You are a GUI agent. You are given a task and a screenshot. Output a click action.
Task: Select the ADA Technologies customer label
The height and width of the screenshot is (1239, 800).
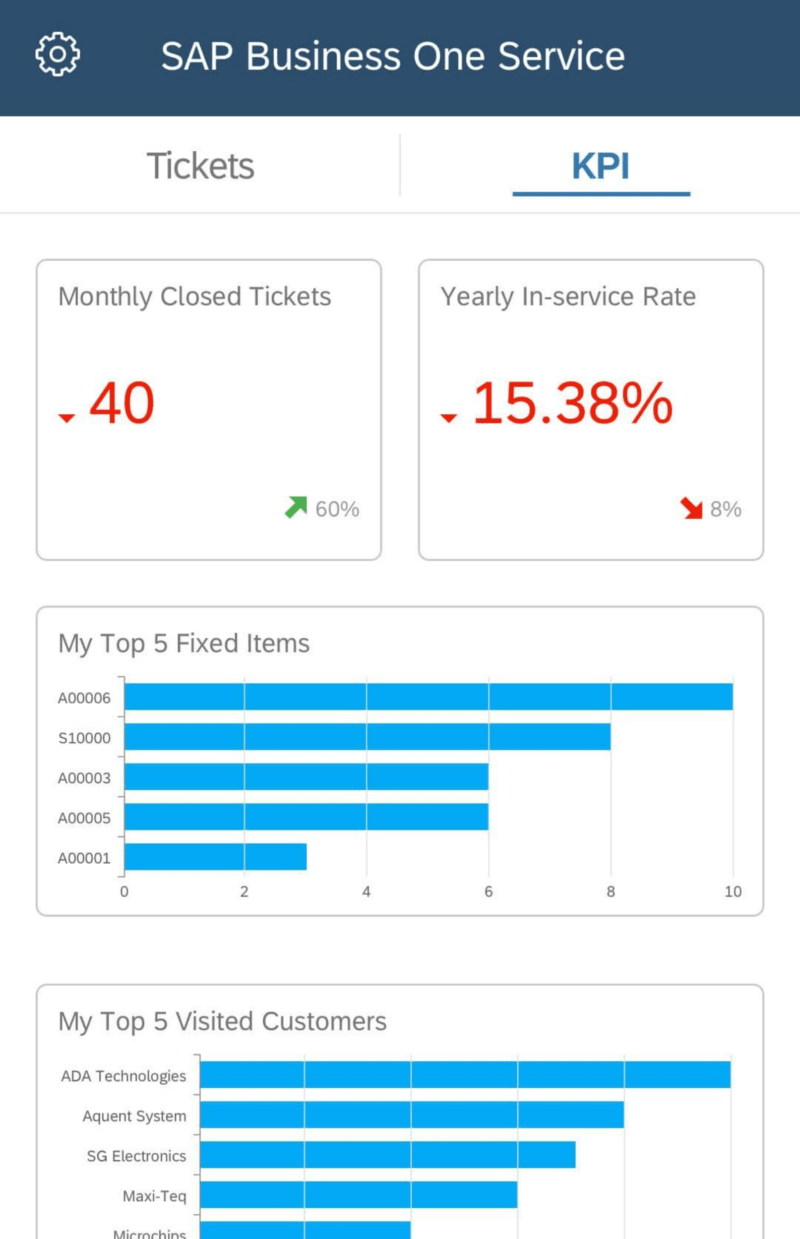122,1076
